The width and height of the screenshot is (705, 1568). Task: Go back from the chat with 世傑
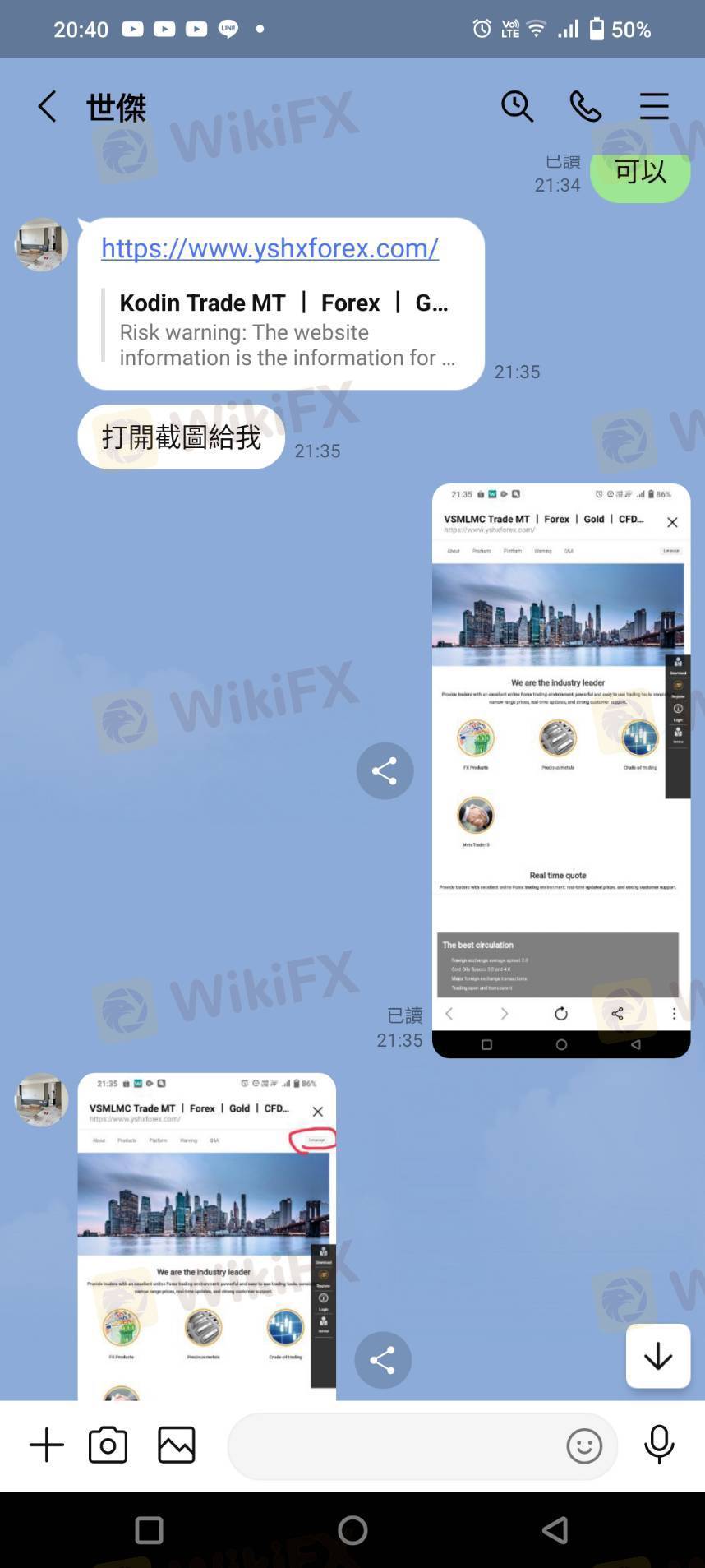point(47,107)
